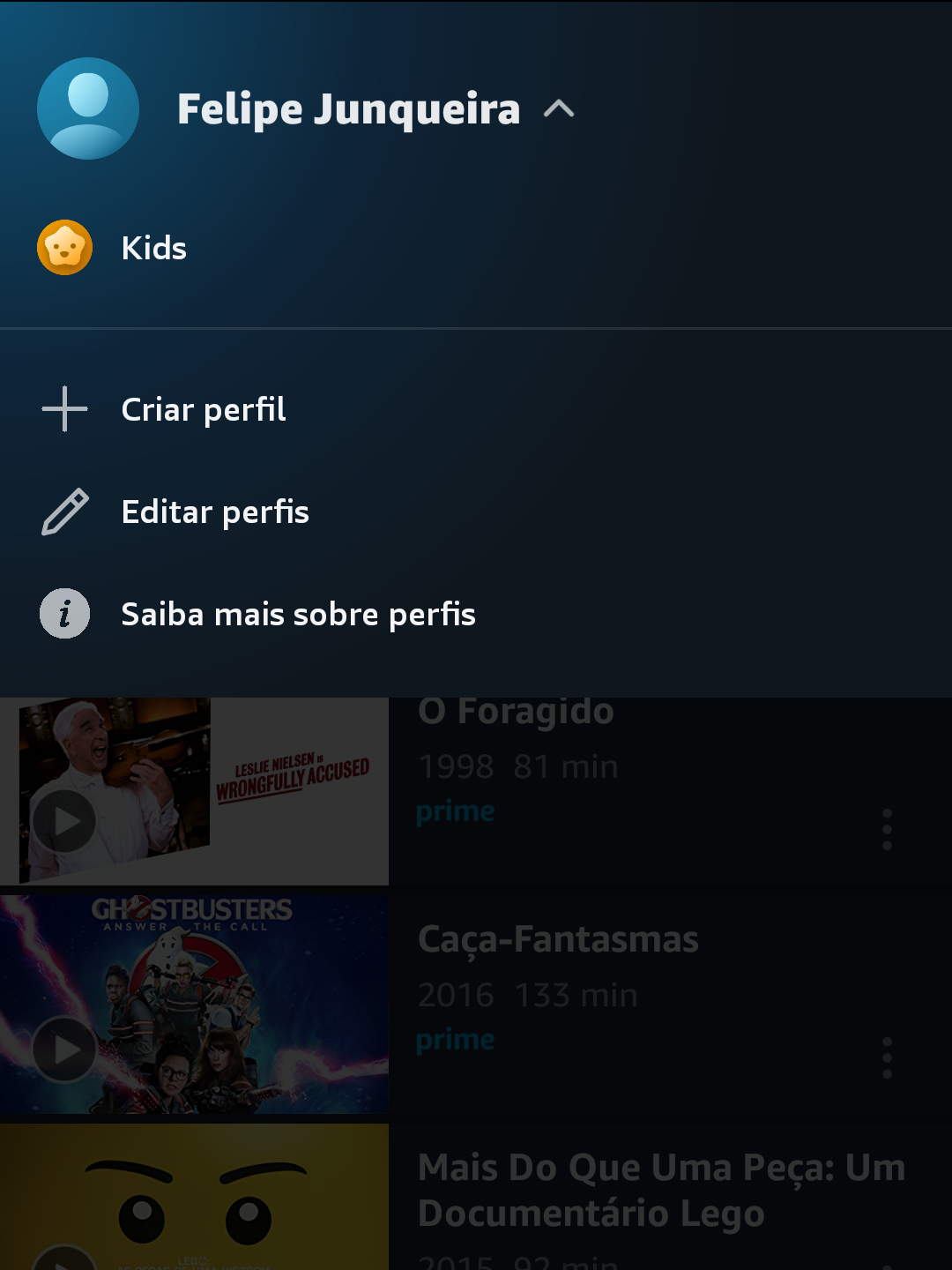Click the plus icon next to Criar perfil
The width and height of the screenshot is (952, 1270).
click(63, 409)
